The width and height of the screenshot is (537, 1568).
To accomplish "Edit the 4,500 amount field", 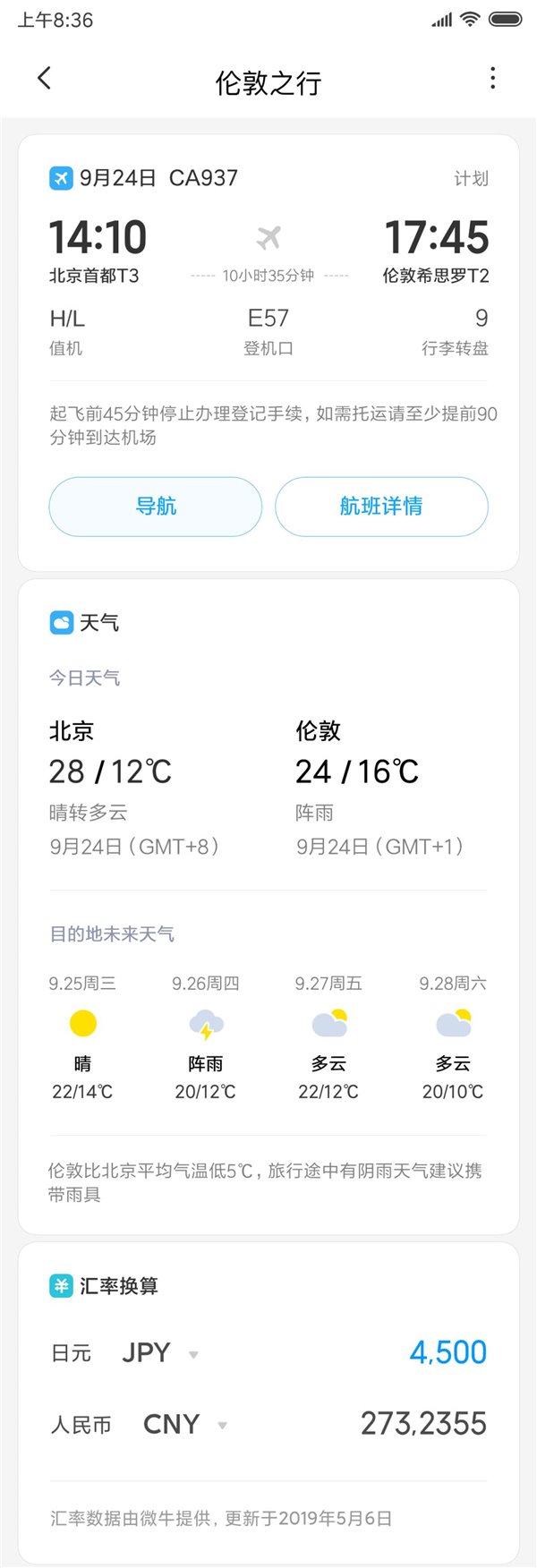I will click(x=447, y=1352).
